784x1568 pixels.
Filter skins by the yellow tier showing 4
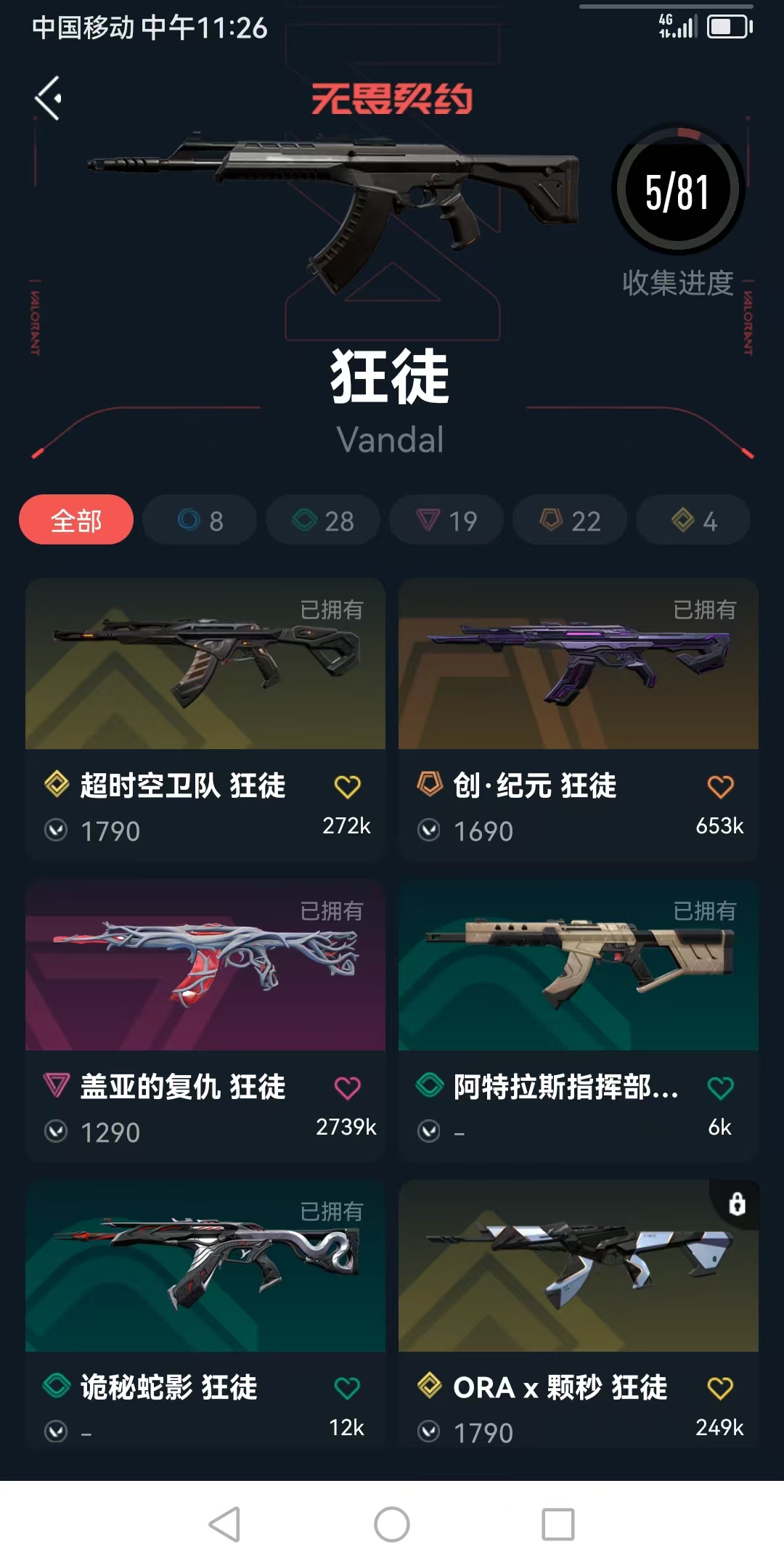click(x=693, y=520)
